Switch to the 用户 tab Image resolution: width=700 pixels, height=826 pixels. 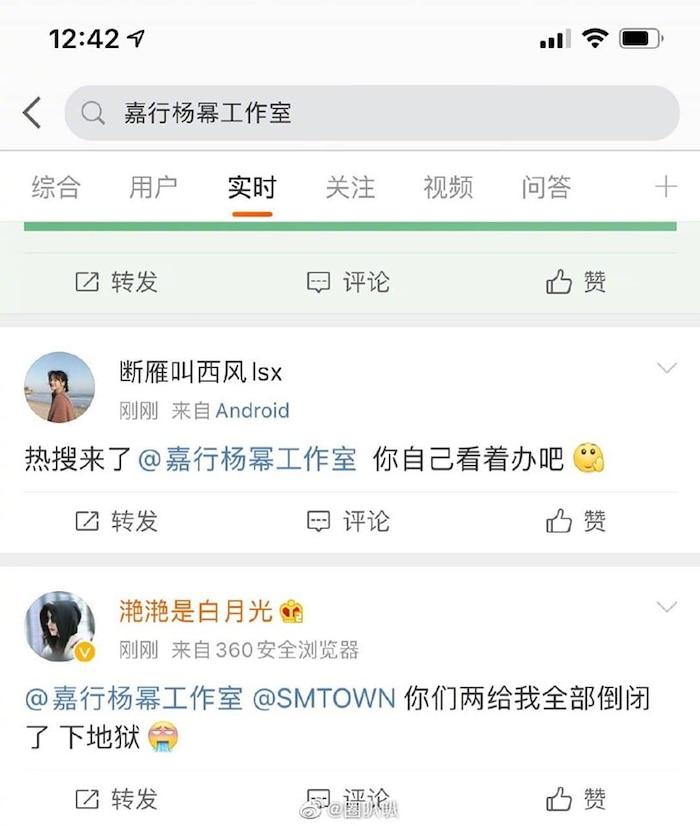tap(153, 187)
